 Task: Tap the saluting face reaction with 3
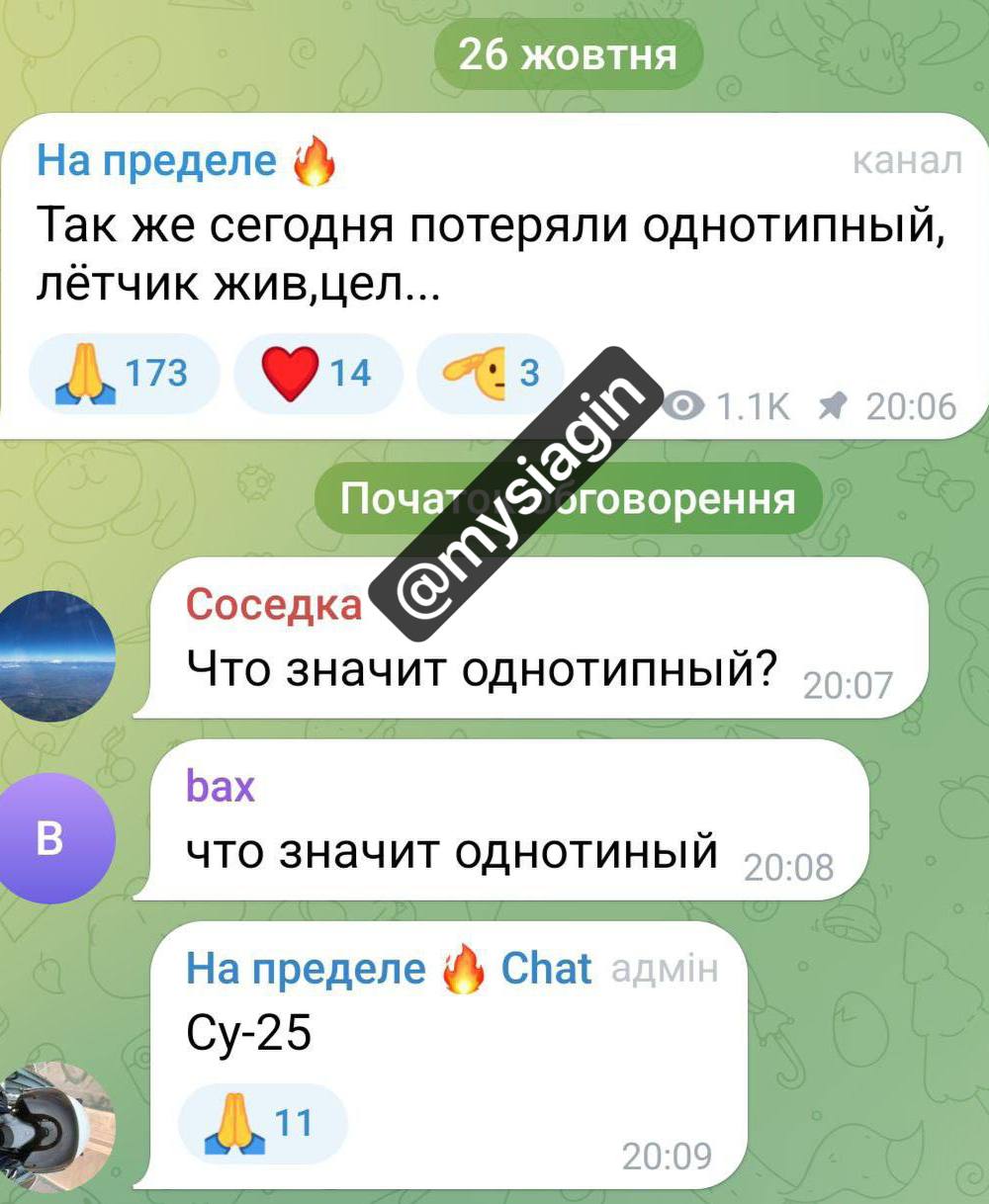(491, 374)
